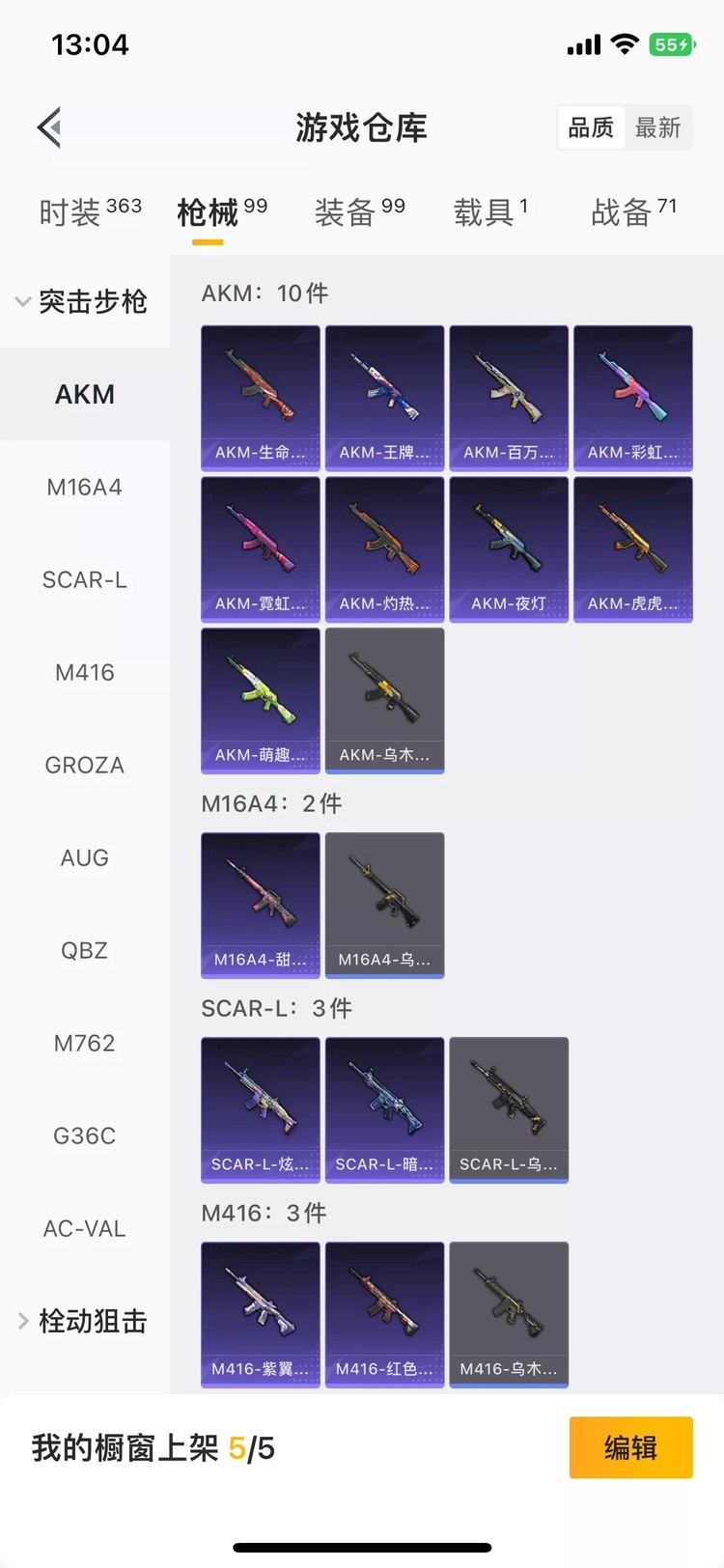Select GROZA in the sidebar

(x=85, y=766)
